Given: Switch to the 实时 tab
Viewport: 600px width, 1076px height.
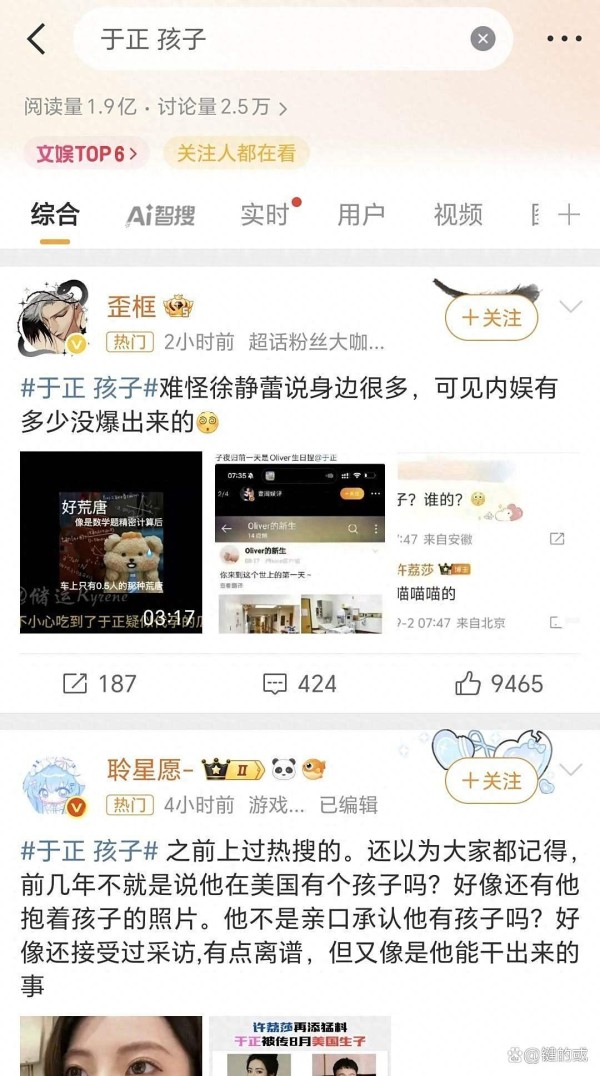Looking at the screenshot, I should click(265, 214).
